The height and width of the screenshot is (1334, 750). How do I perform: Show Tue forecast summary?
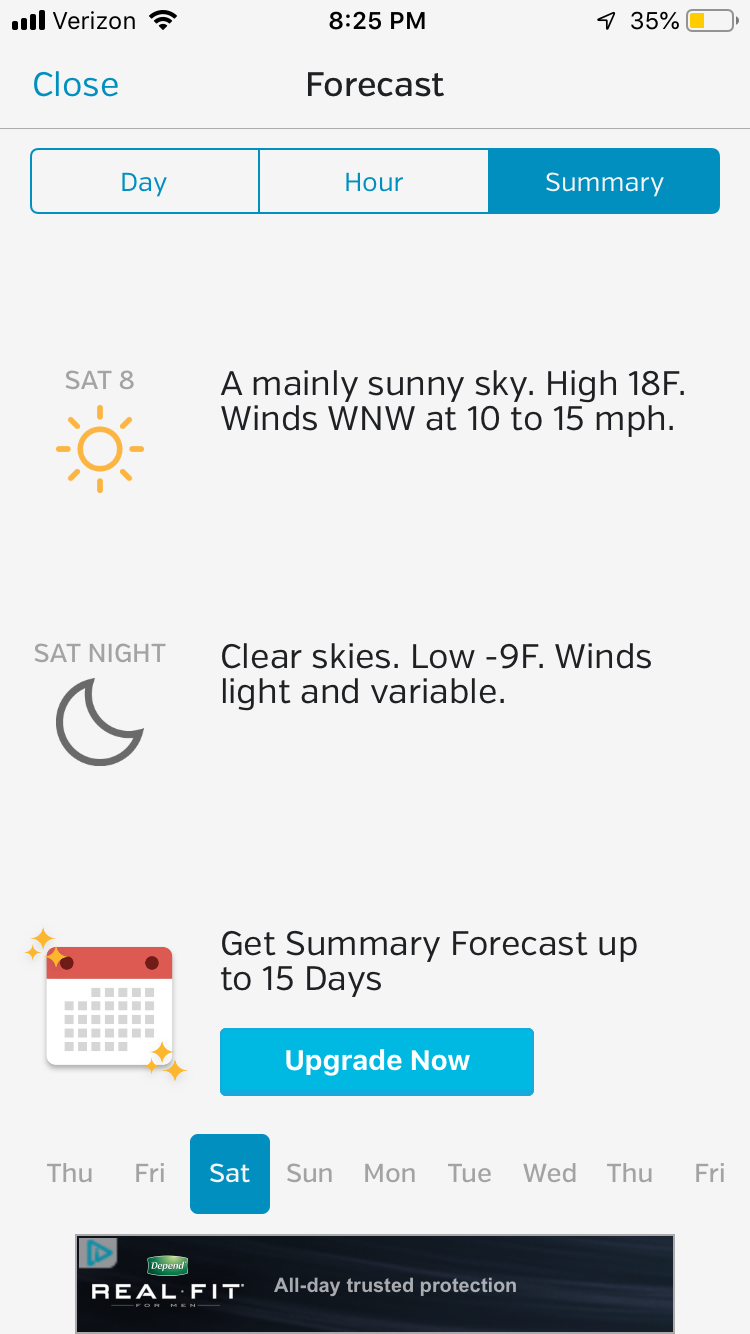click(470, 1173)
